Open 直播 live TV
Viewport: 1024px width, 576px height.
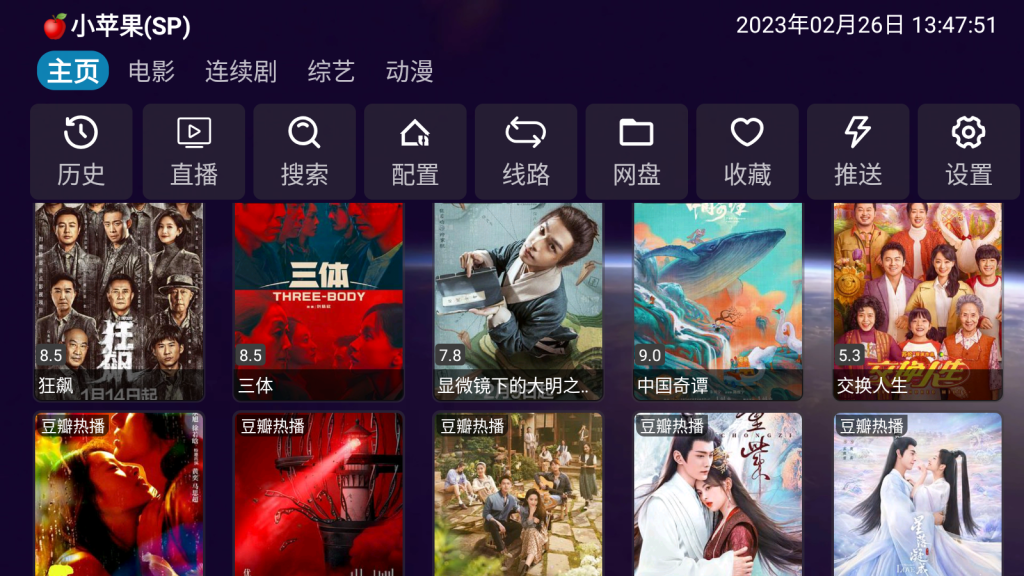(x=193, y=152)
